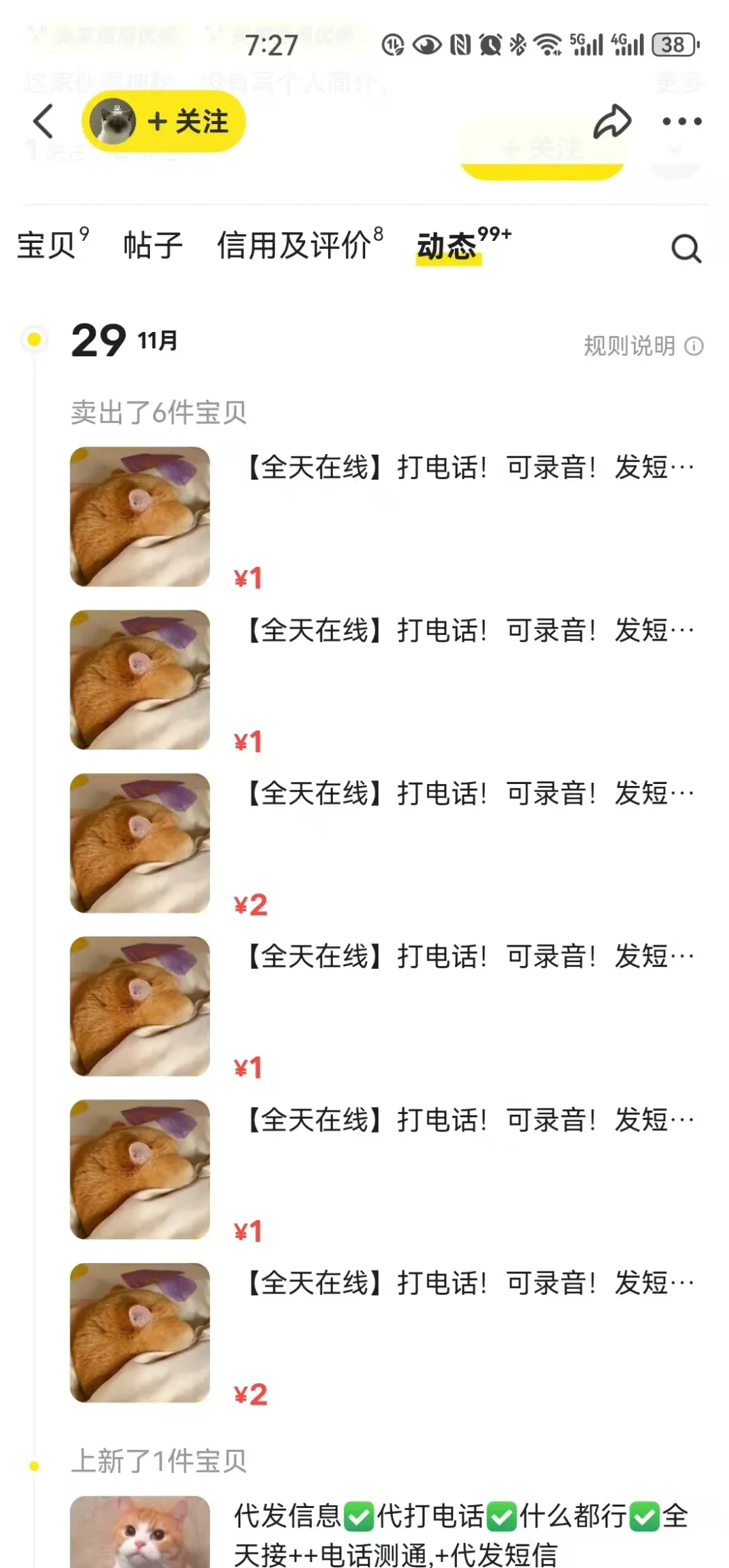Search within this seller's shop
The image size is (729, 1568).
[686, 248]
